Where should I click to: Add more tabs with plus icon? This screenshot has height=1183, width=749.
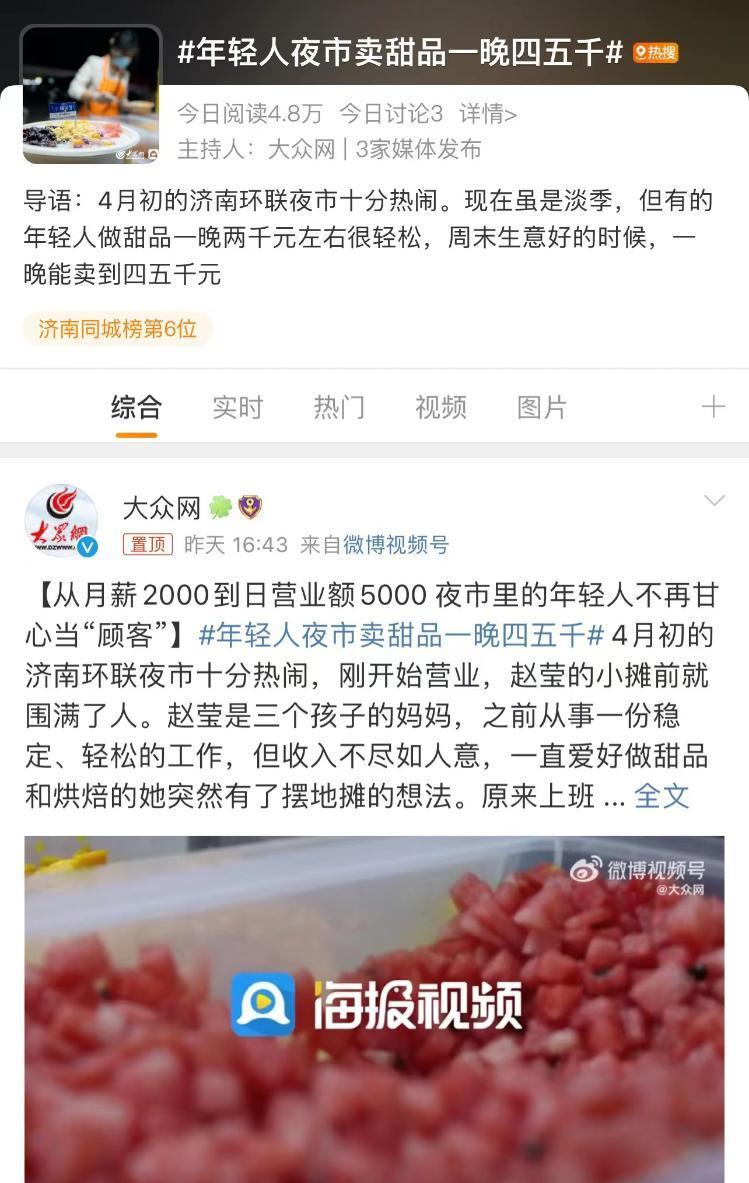[x=713, y=406]
